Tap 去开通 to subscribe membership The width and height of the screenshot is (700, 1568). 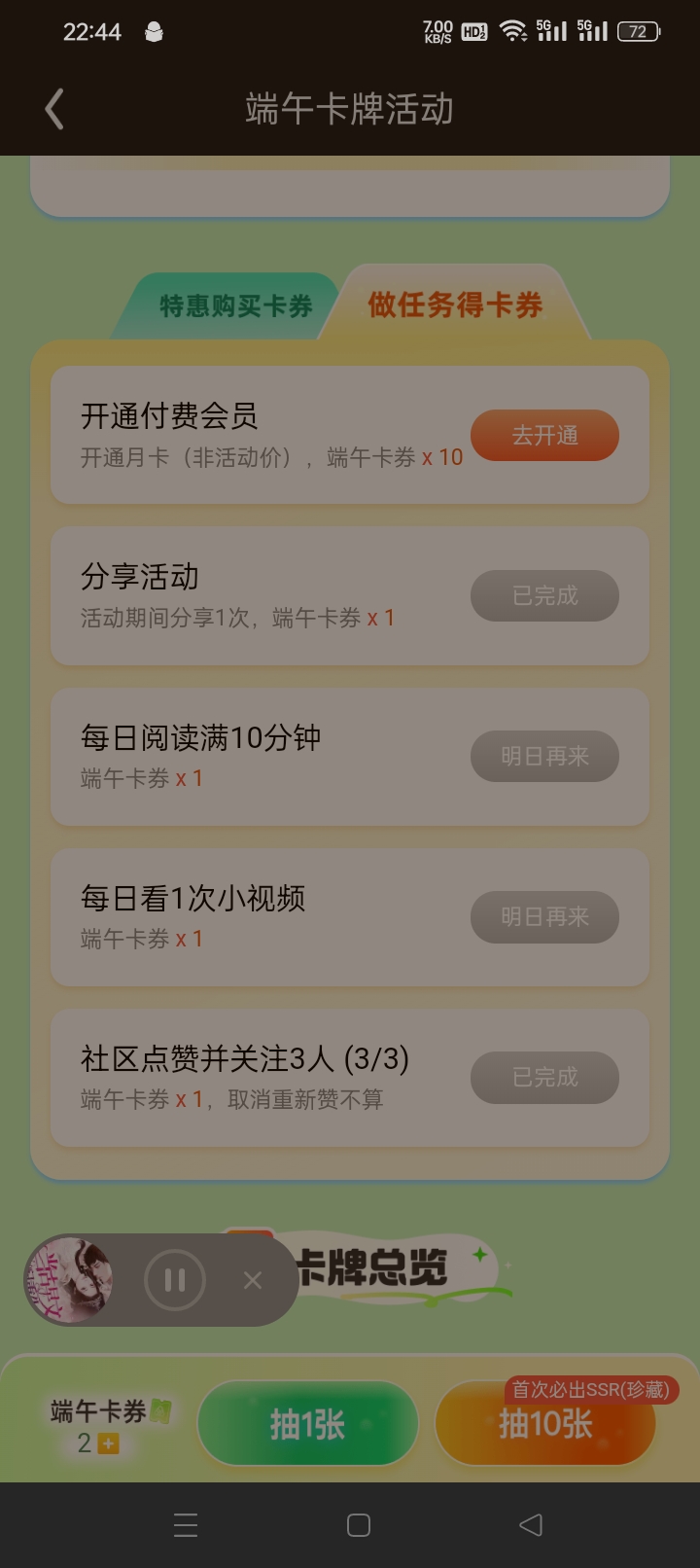click(545, 435)
